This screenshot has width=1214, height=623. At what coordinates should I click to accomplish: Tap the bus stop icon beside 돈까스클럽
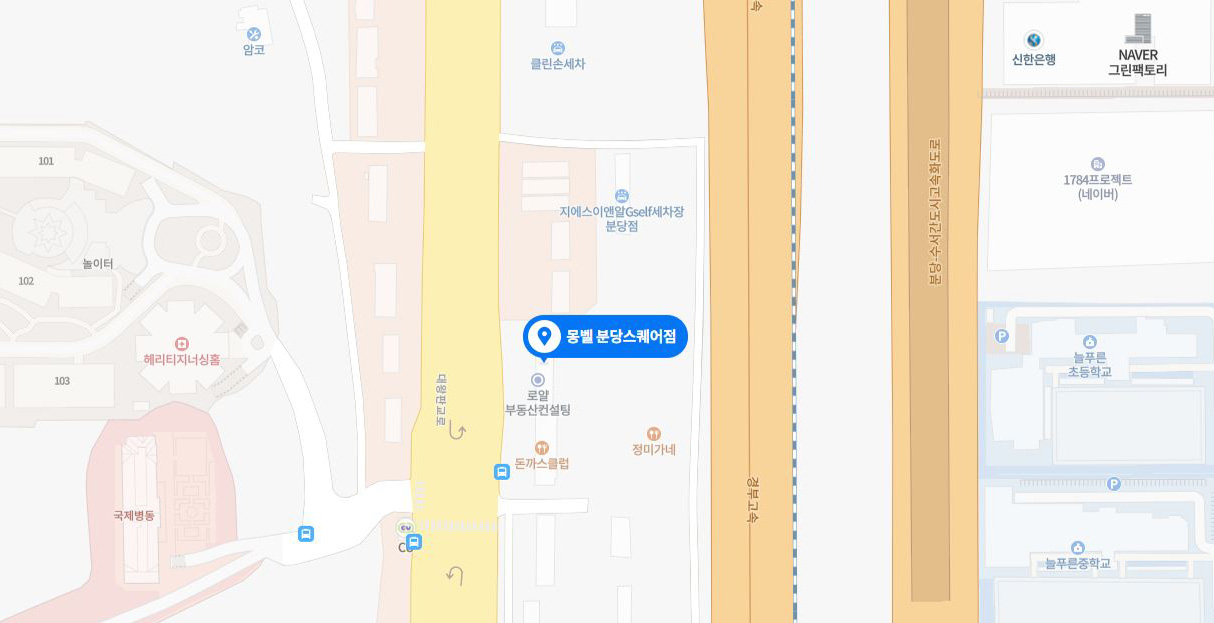coord(502,472)
